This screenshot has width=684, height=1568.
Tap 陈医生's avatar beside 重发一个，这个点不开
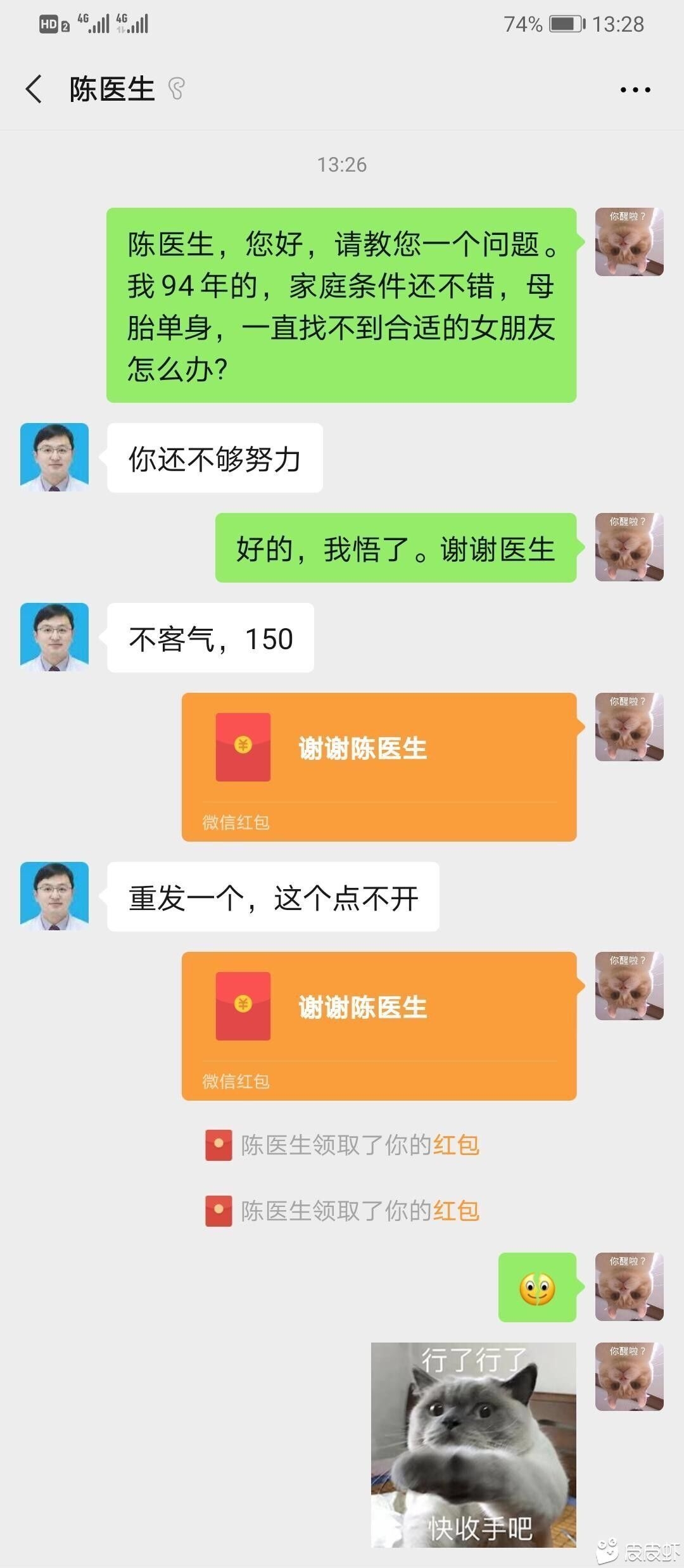coord(54,896)
